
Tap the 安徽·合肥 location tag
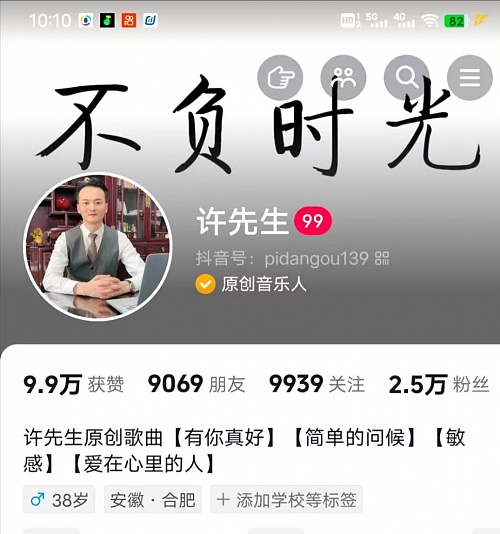[x=153, y=500]
